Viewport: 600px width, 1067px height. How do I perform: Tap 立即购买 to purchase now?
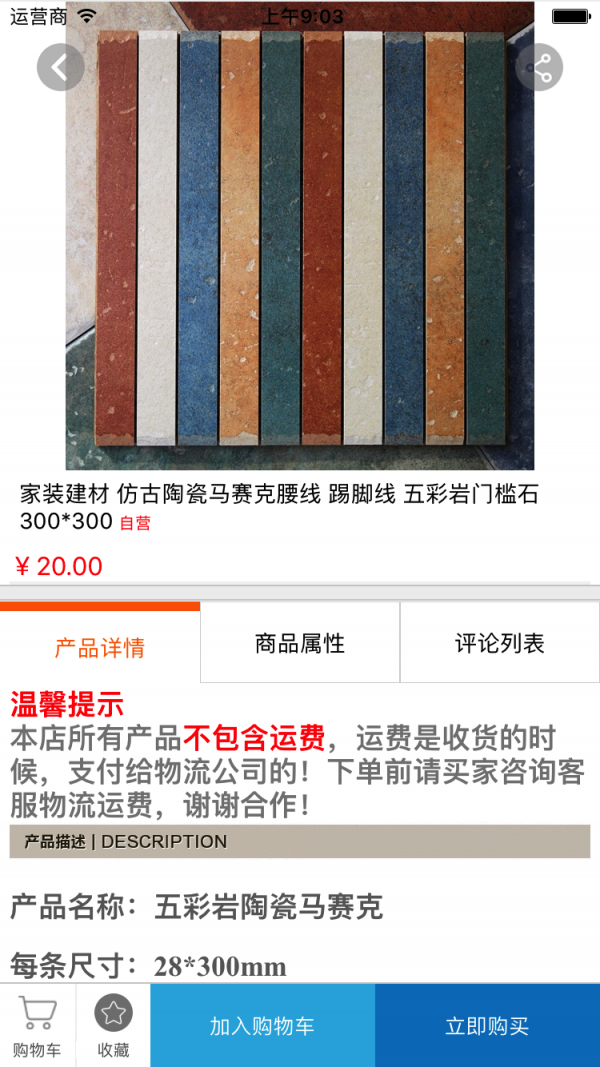pos(487,1026)
